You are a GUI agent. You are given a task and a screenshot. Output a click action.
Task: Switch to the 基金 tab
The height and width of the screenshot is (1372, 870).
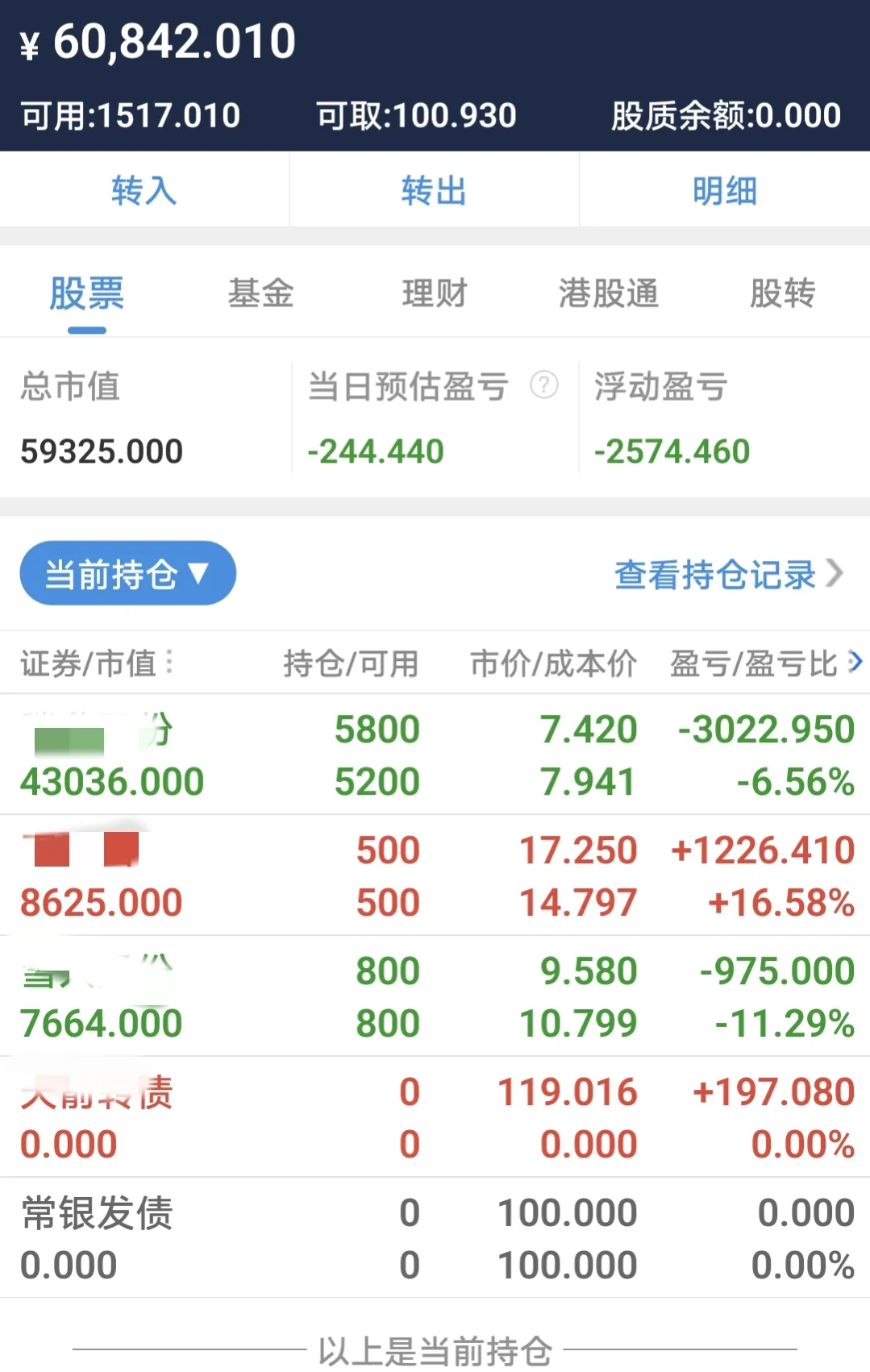point(260,293)
